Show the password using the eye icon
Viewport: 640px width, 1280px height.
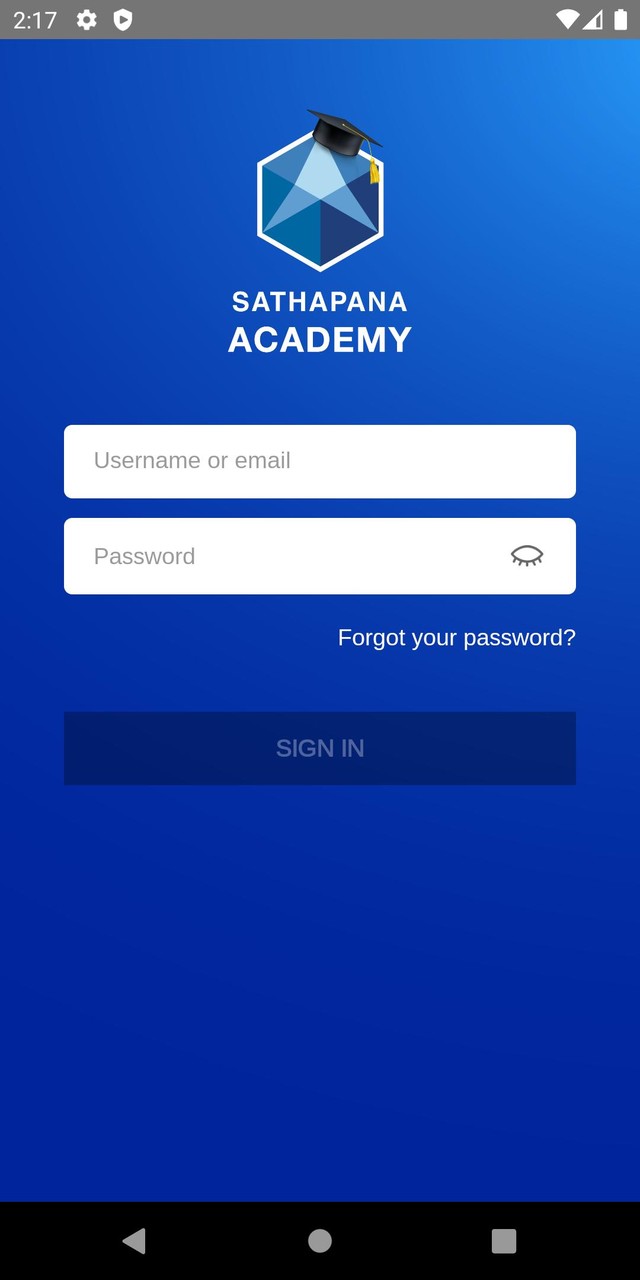coord(527,556)
